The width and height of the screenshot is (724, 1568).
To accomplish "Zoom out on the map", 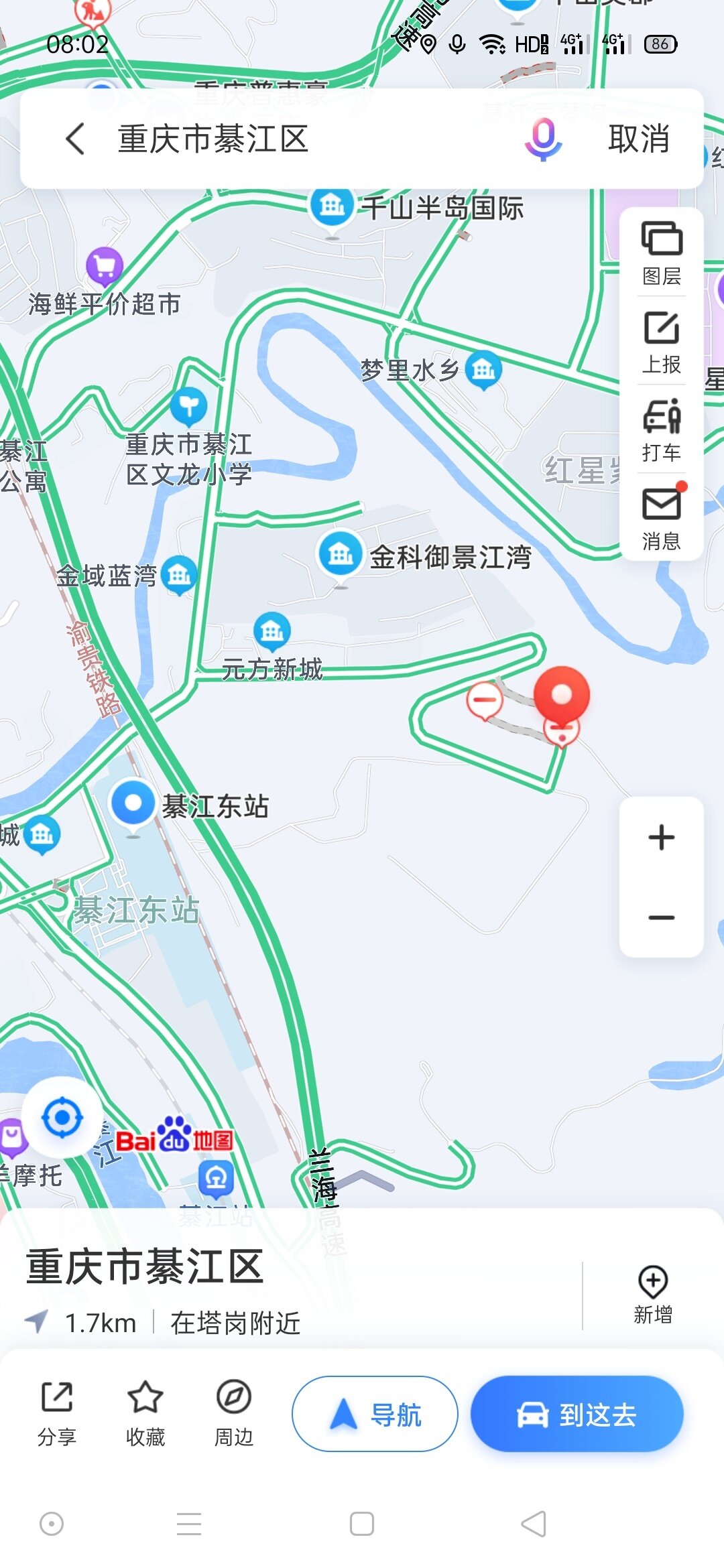I will [x=662, y=917].
